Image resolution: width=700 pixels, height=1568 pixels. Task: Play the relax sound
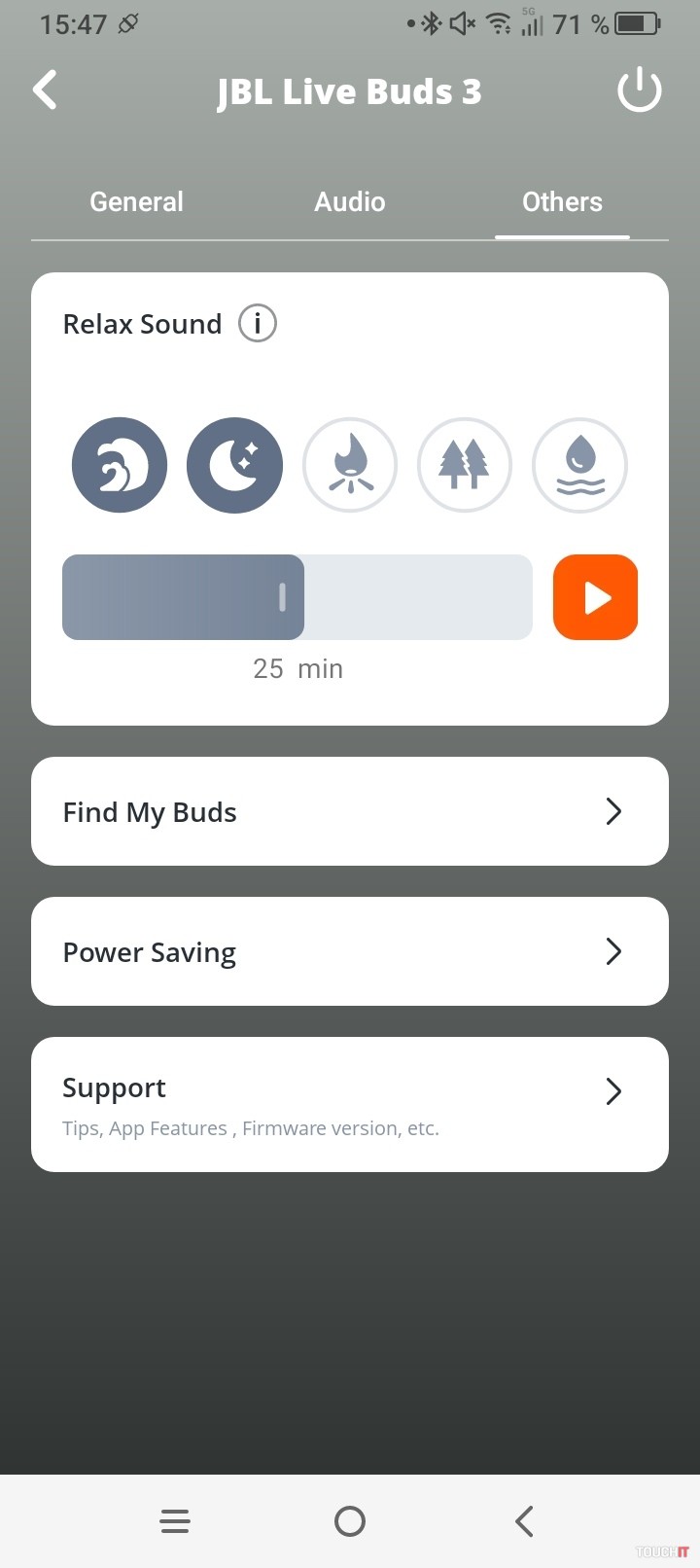[595, 597]
